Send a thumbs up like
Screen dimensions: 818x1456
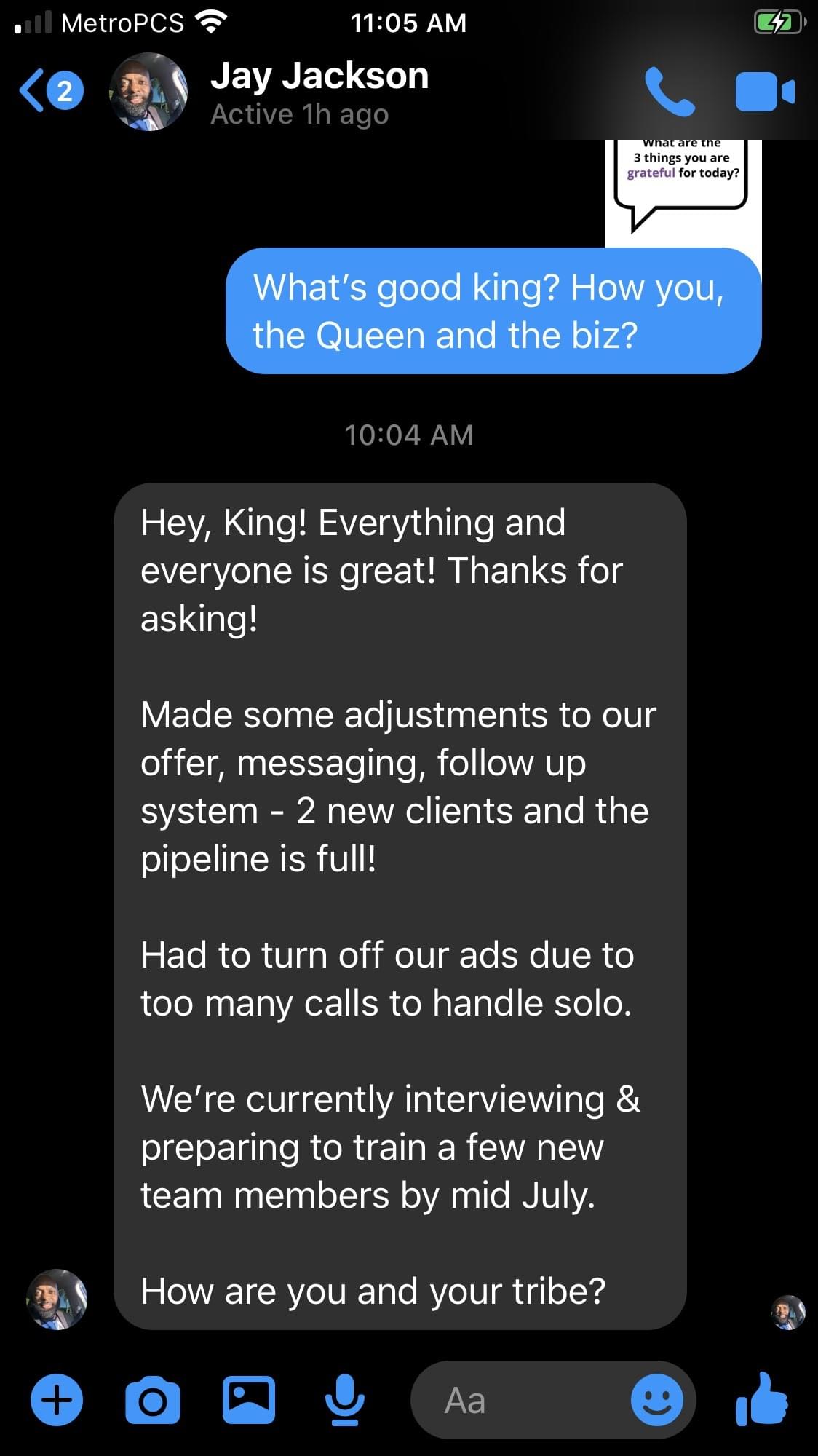click(x=761, y=1398)
